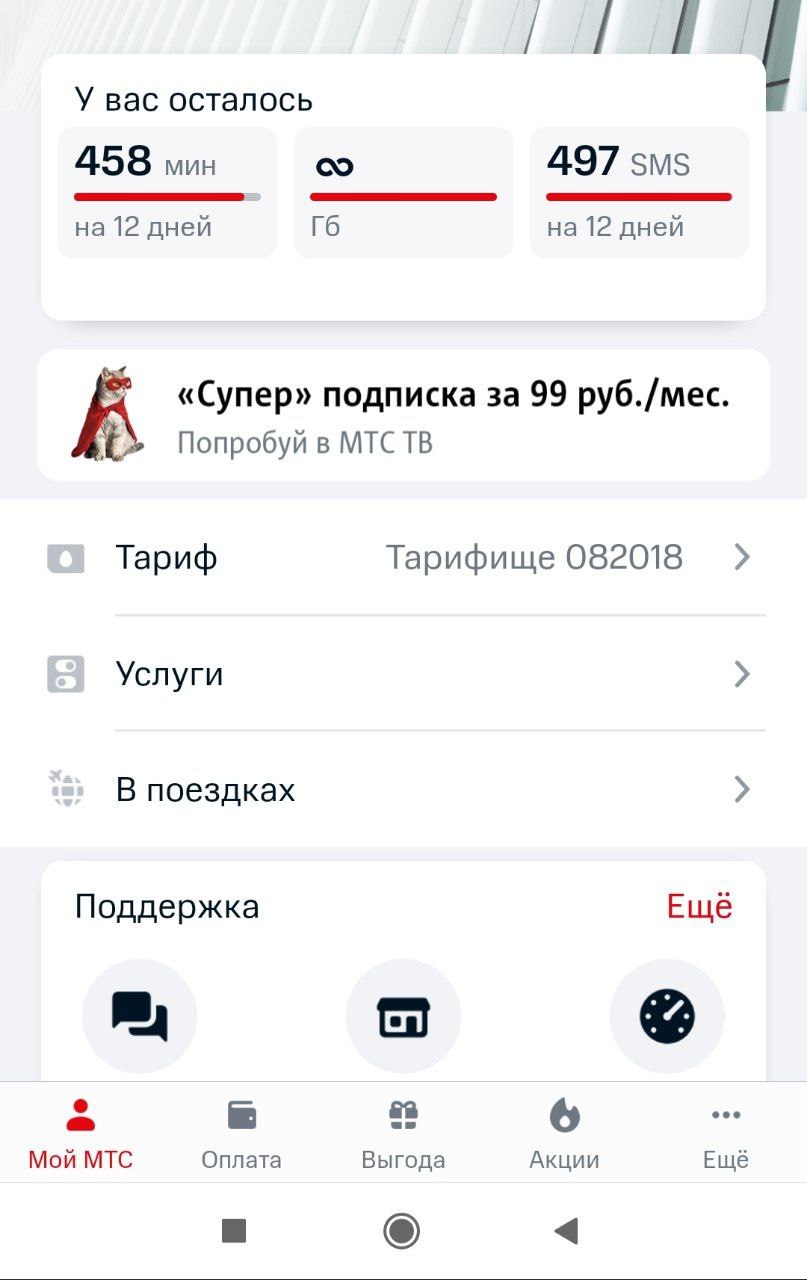
Task: Open the «Супер» подписка banner
Action: [403, 415]
